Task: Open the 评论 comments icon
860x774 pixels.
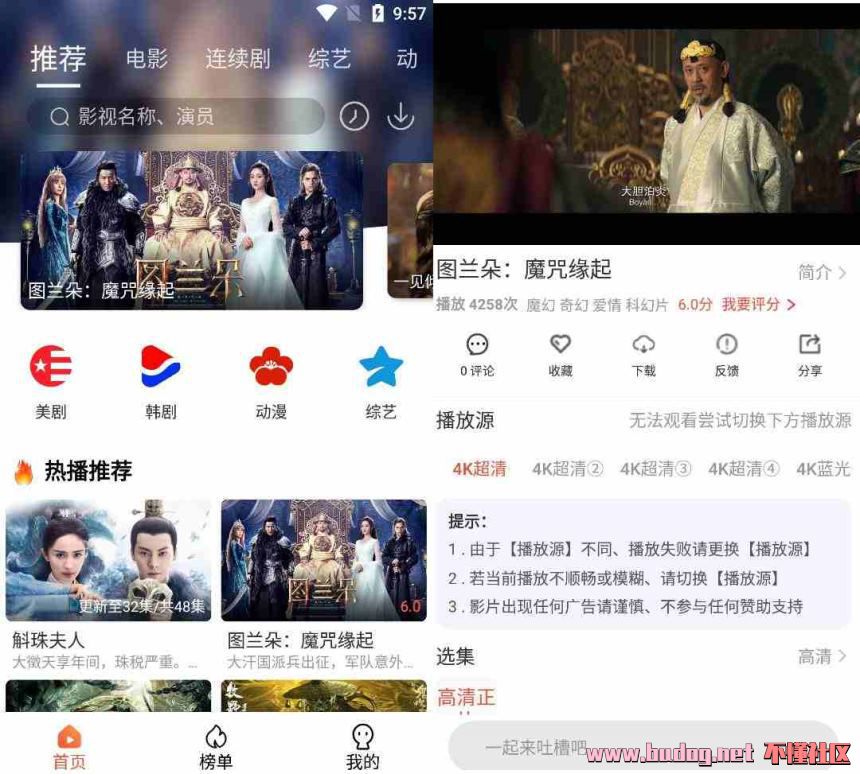Action: click(x=477, y=354)
